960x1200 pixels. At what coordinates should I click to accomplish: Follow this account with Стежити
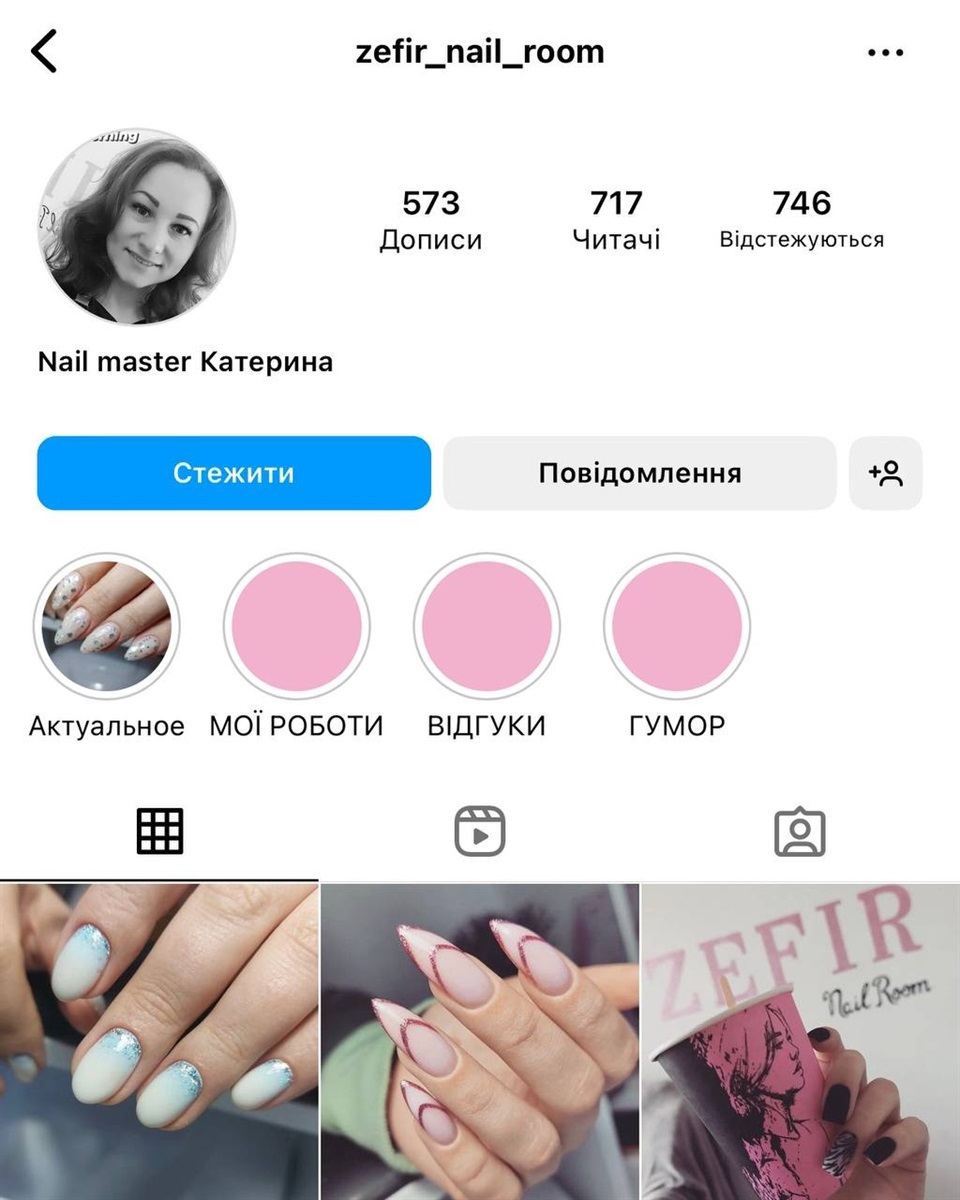[234, 473]
